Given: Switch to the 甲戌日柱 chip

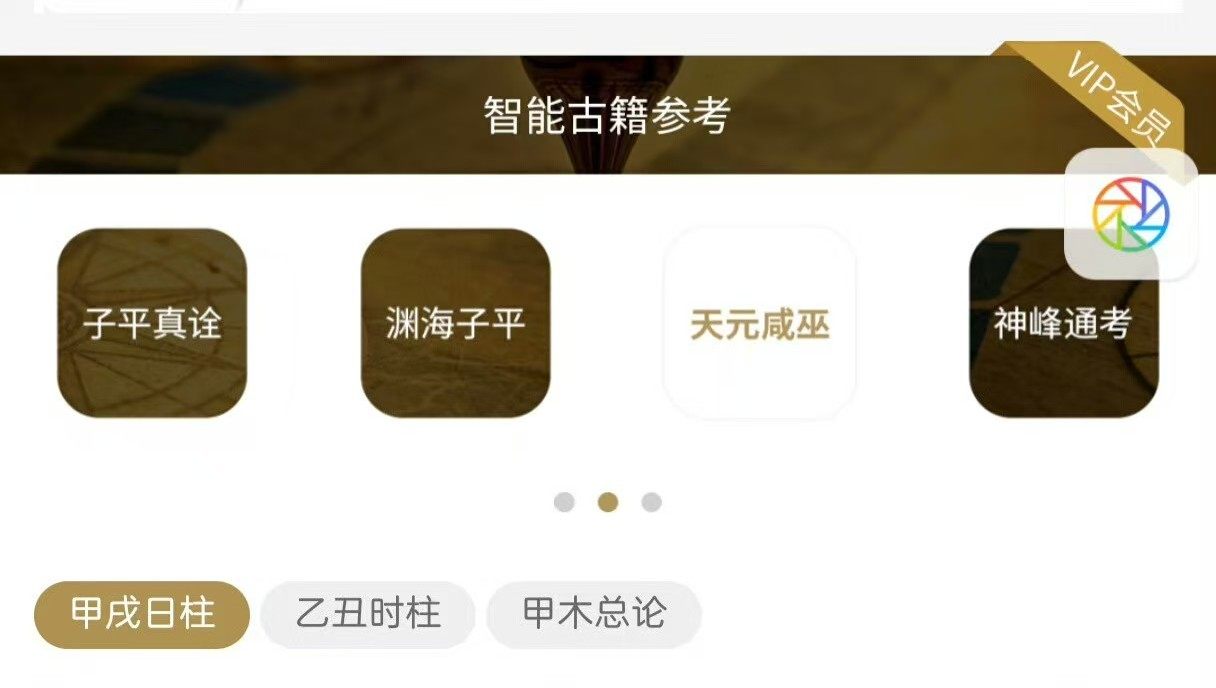Looking at the screenshot, I should tap(142, 614).
